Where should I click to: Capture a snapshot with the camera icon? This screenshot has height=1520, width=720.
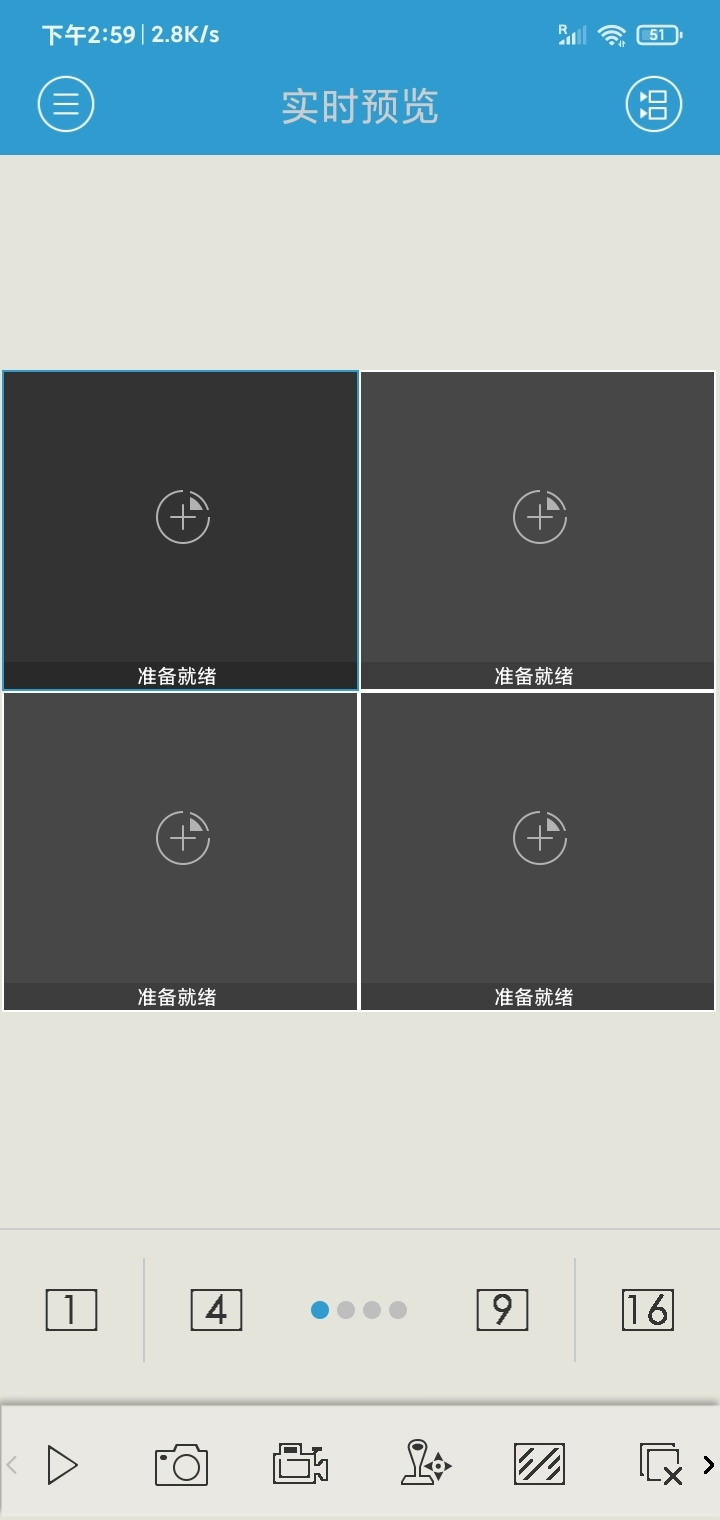(181, 1465)
